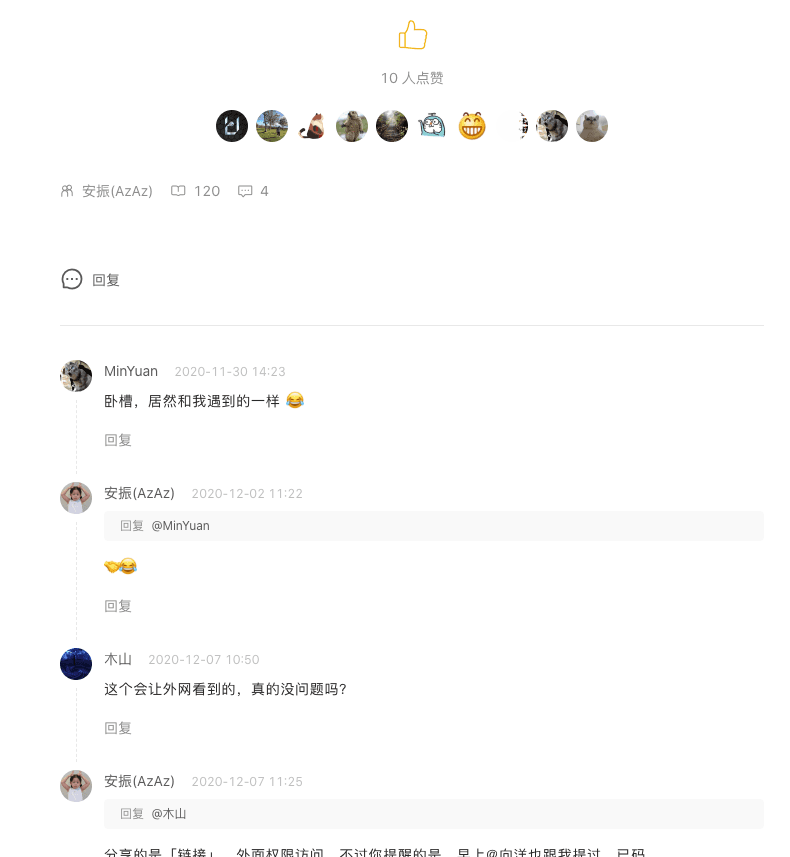Click 安振(AzAz)'s avatar next to the 11:22 reply
790x857 pixels.
(76, 498)
